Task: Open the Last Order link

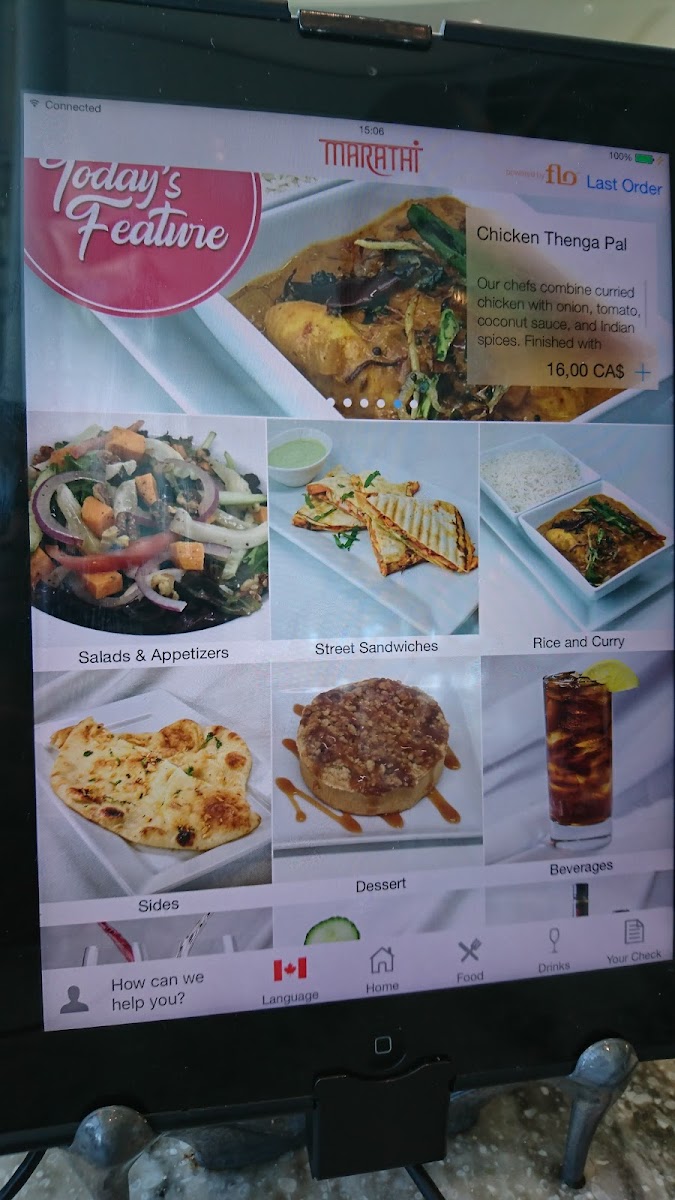Action: (x=623, y=185)
